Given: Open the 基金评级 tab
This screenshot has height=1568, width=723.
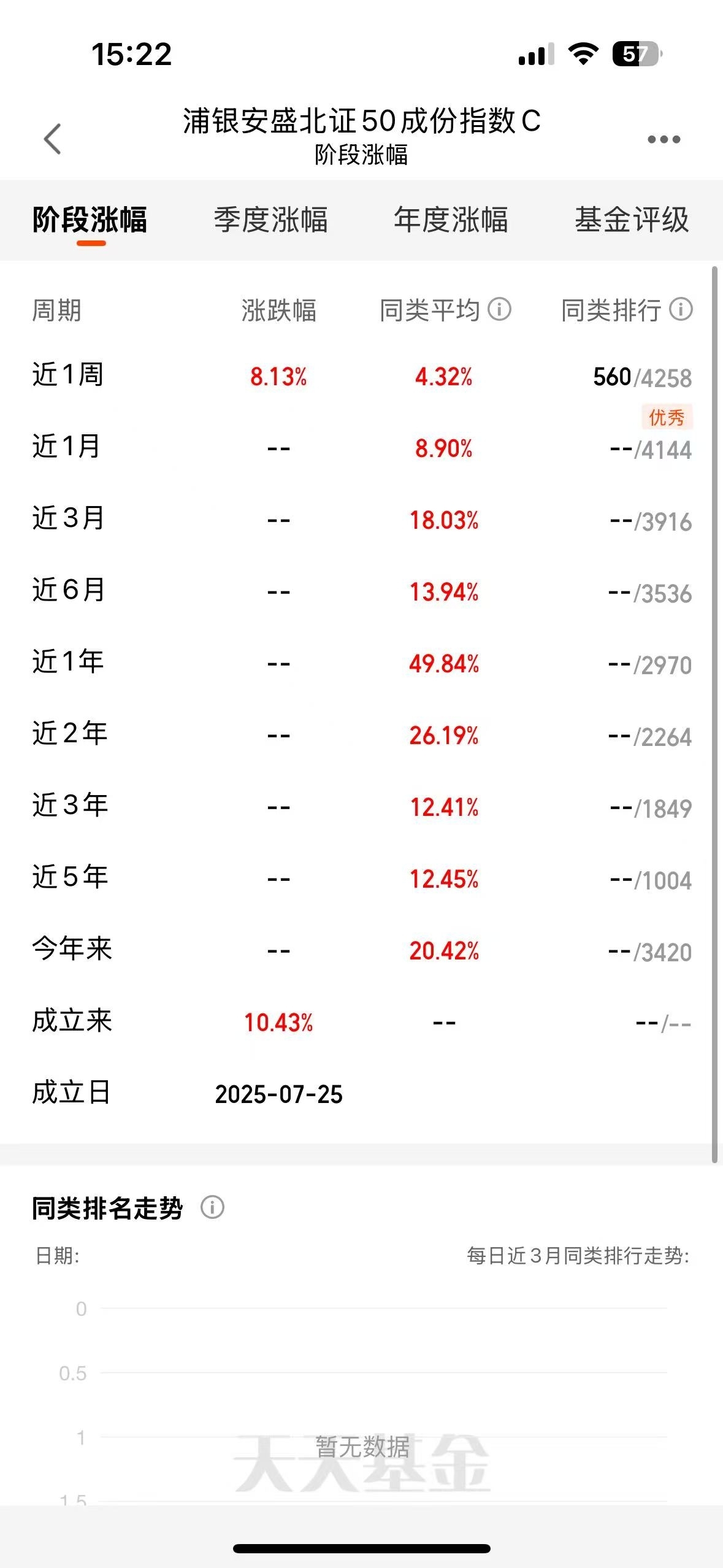Looking at the screenshot, I should tap(632, 220).
